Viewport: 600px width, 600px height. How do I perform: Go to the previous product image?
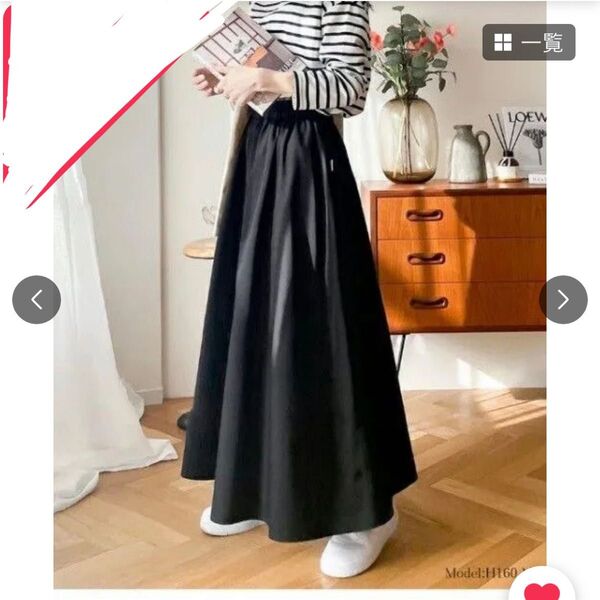coord(37,299)
